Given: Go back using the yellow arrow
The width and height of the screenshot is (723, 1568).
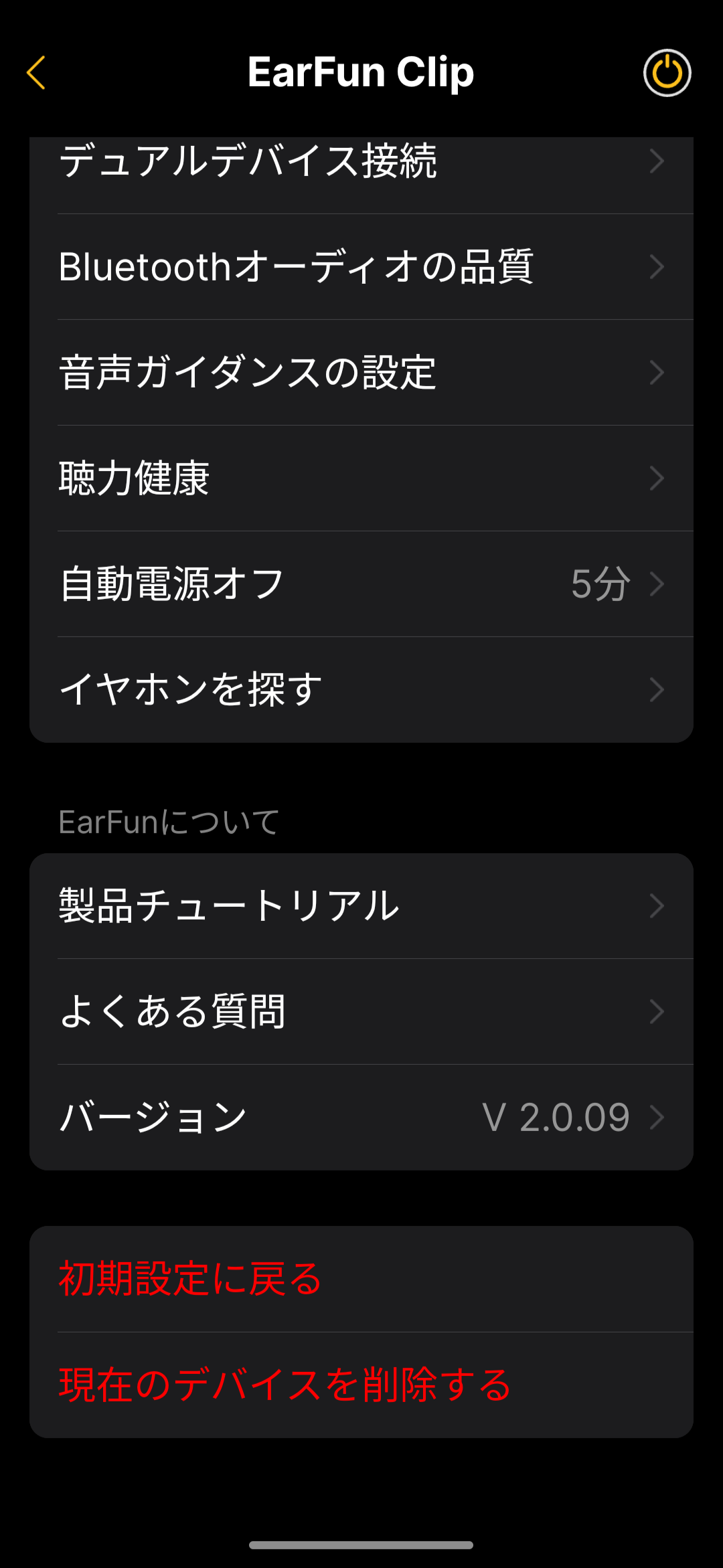Looking at the screenshot, I should click(36, 72).
